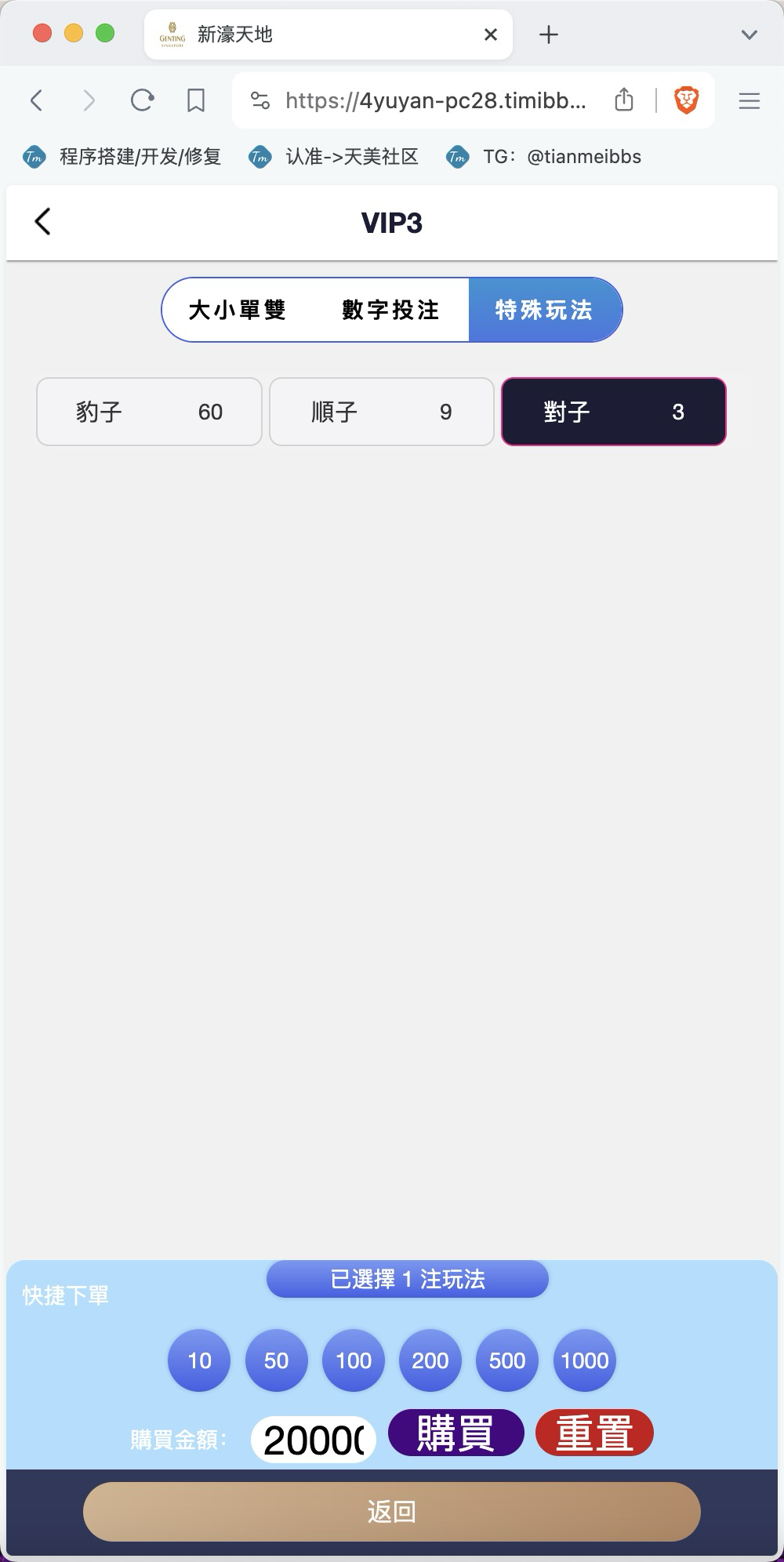Deselect the 對子 3 bet option

(x=614, y=412)
